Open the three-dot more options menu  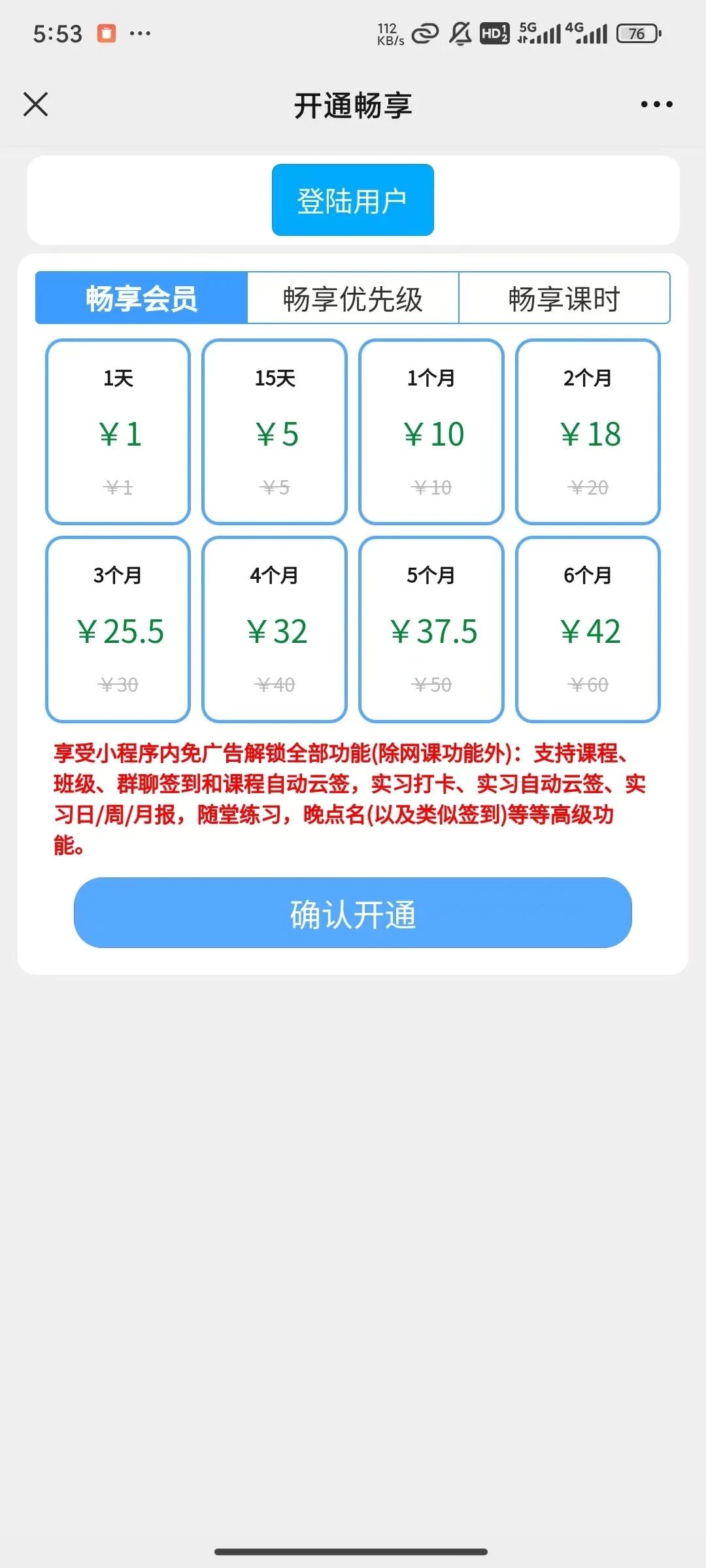[656, 105]
